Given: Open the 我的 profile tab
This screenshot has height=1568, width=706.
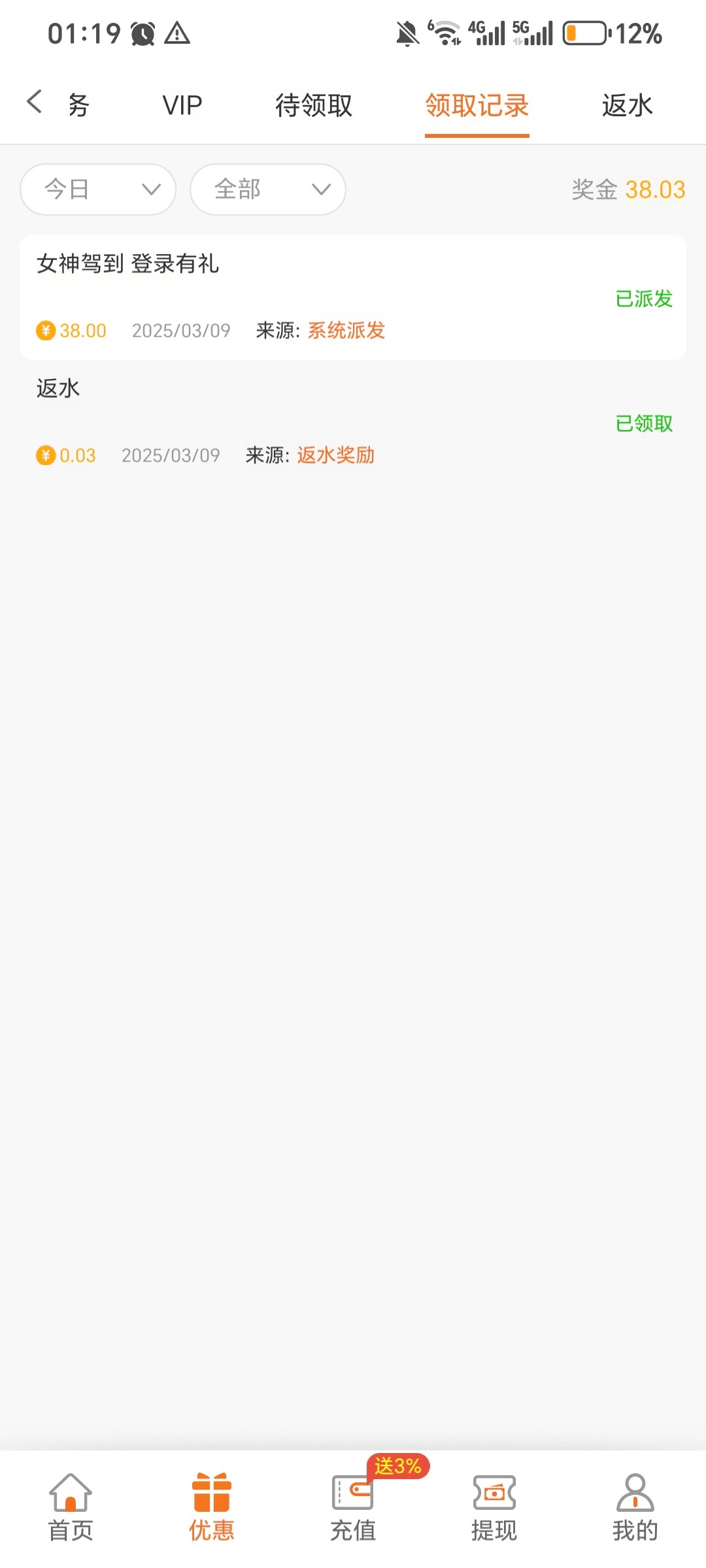Looking at the screenshot, I should [635, 1508].
